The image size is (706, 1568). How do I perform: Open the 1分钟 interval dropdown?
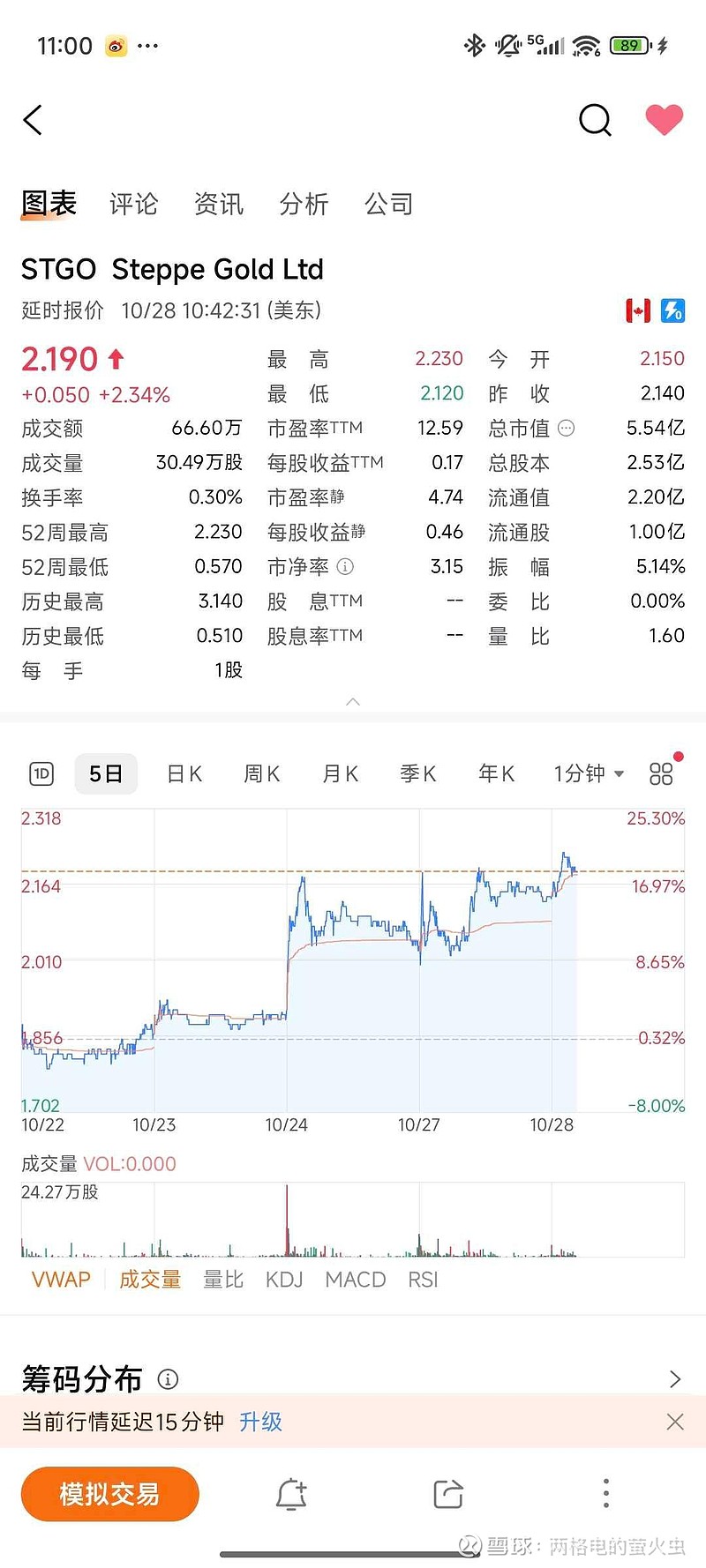(x=587, y=773)
